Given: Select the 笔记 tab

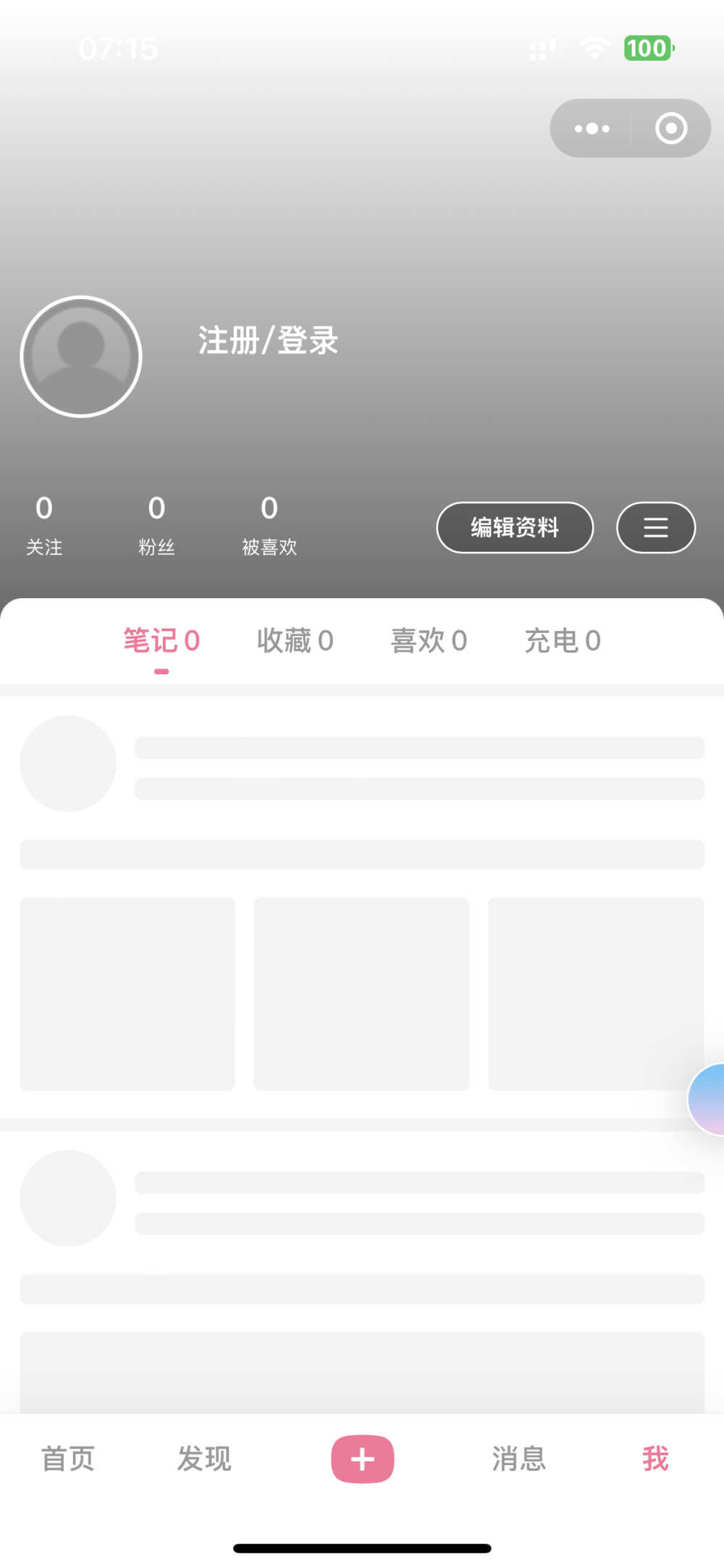Looking at the screenshot, I should pos(161,641).
